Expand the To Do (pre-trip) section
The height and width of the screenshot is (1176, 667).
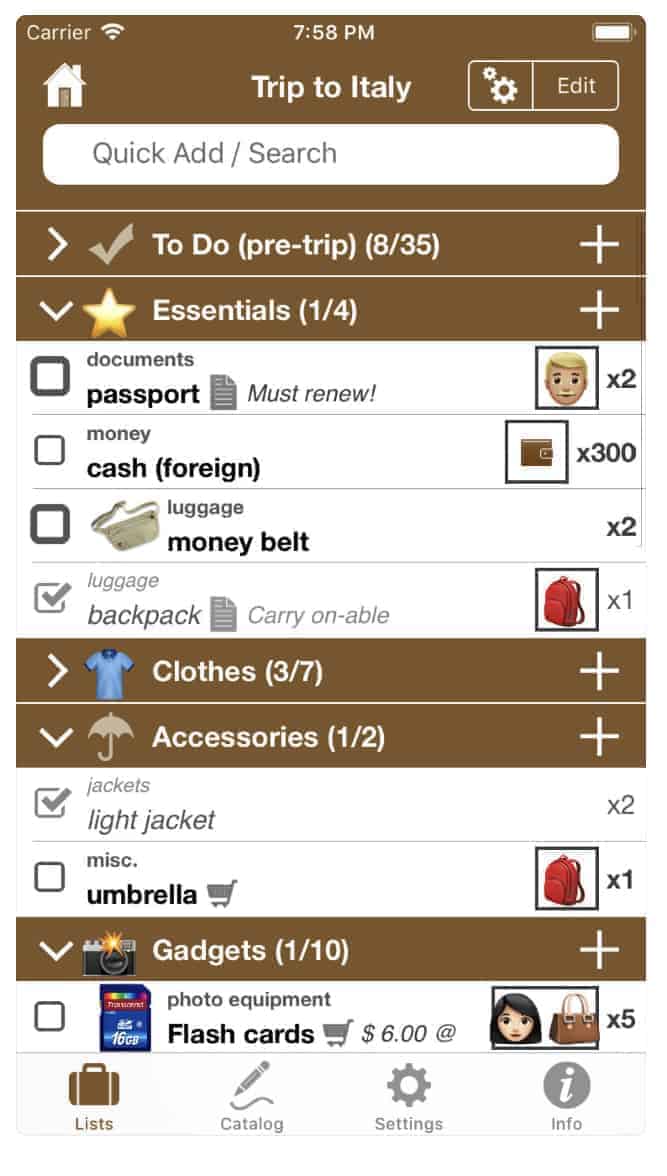(x=58, y=244)
